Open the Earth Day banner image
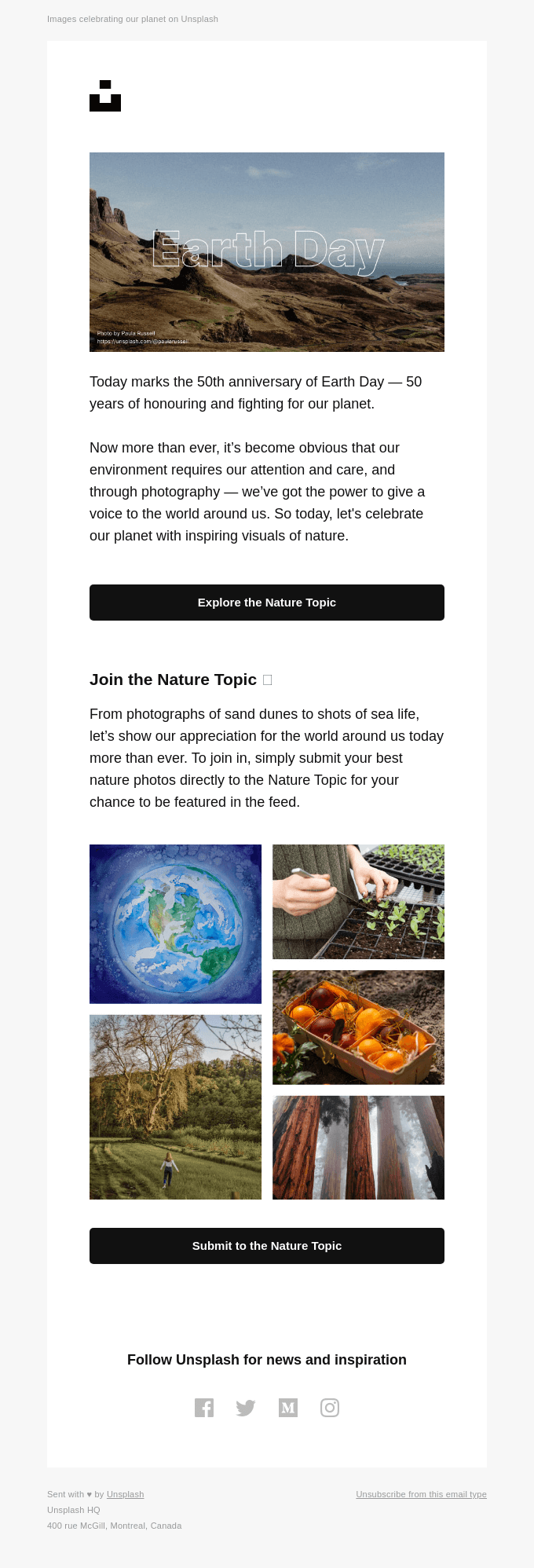 click(x=267, y=251)
